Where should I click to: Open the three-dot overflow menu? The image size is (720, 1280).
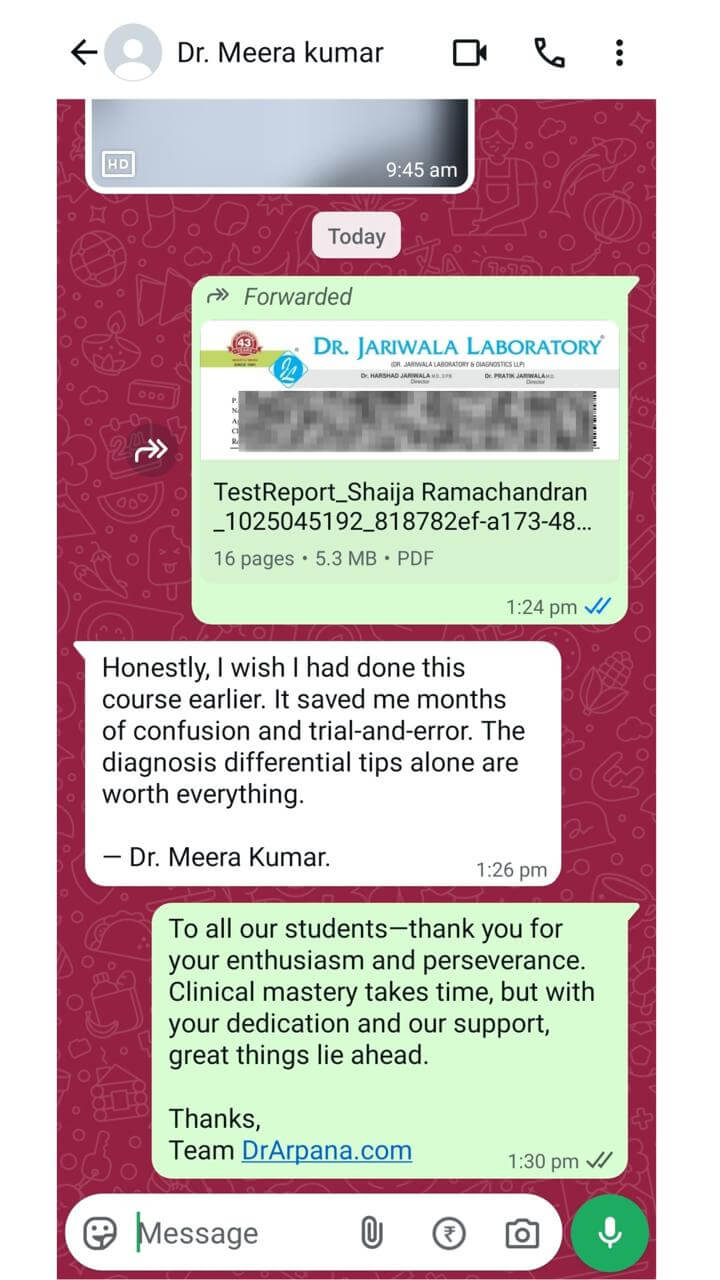[620, 52]
